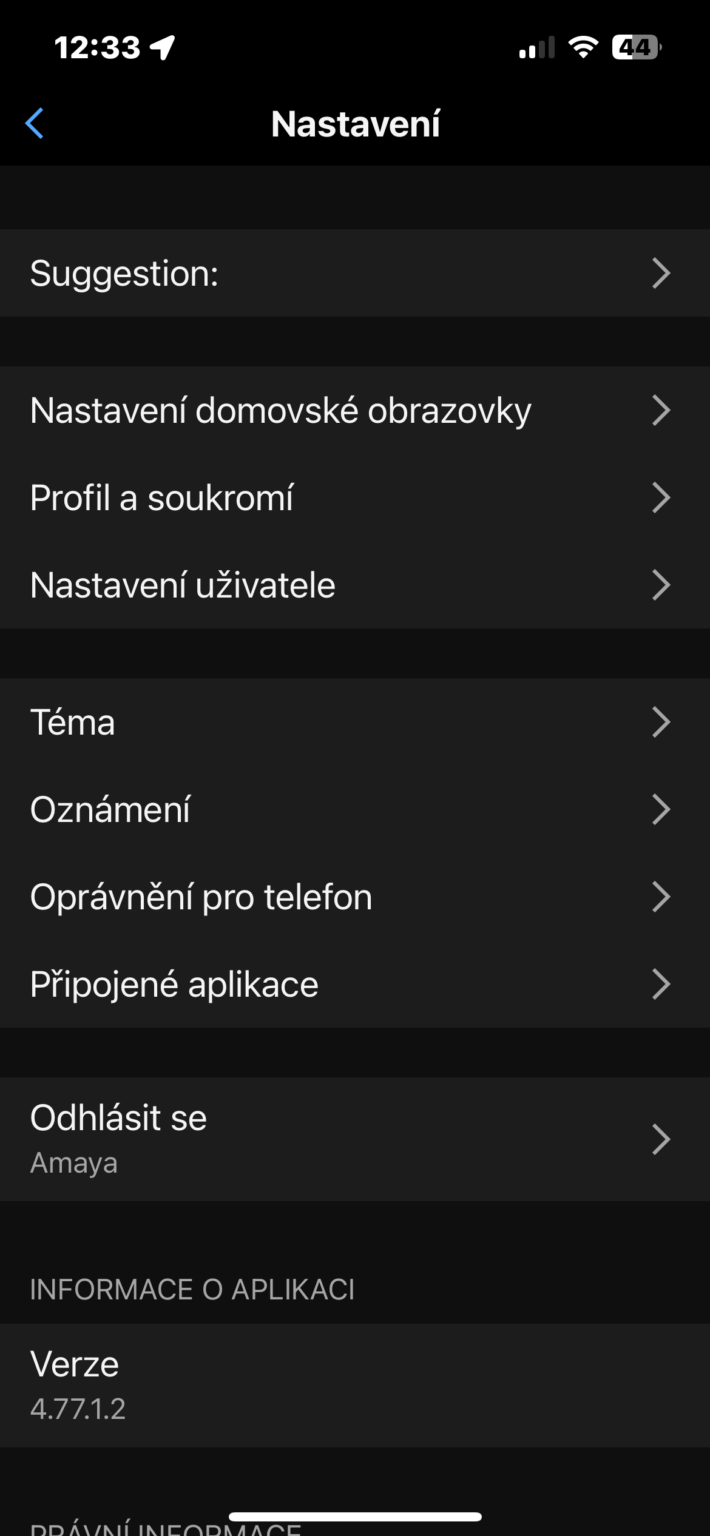Open Profil a soukromí settings
This screenshot has width=710, height=1536.
[355, 497]
